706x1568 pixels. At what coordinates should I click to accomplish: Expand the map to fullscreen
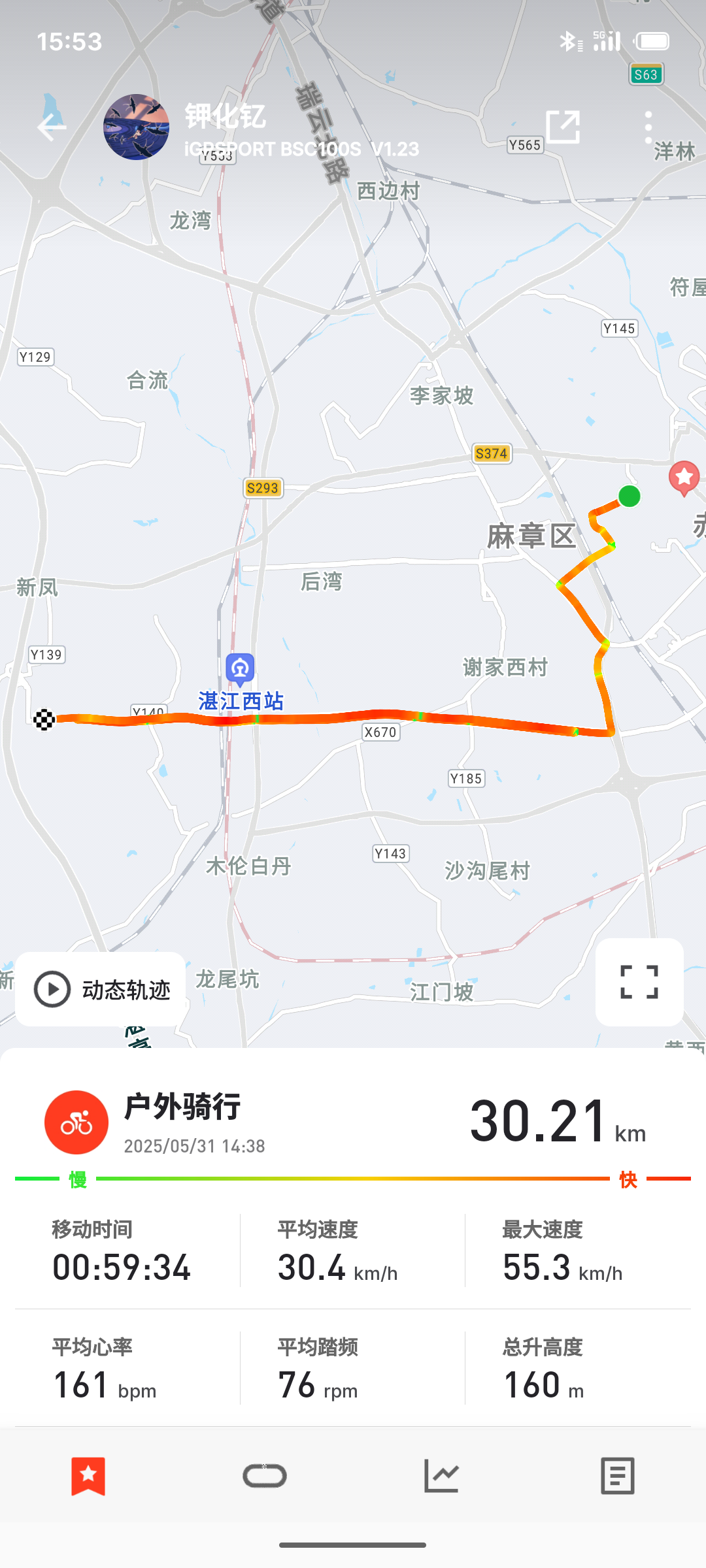coord(639,982)
